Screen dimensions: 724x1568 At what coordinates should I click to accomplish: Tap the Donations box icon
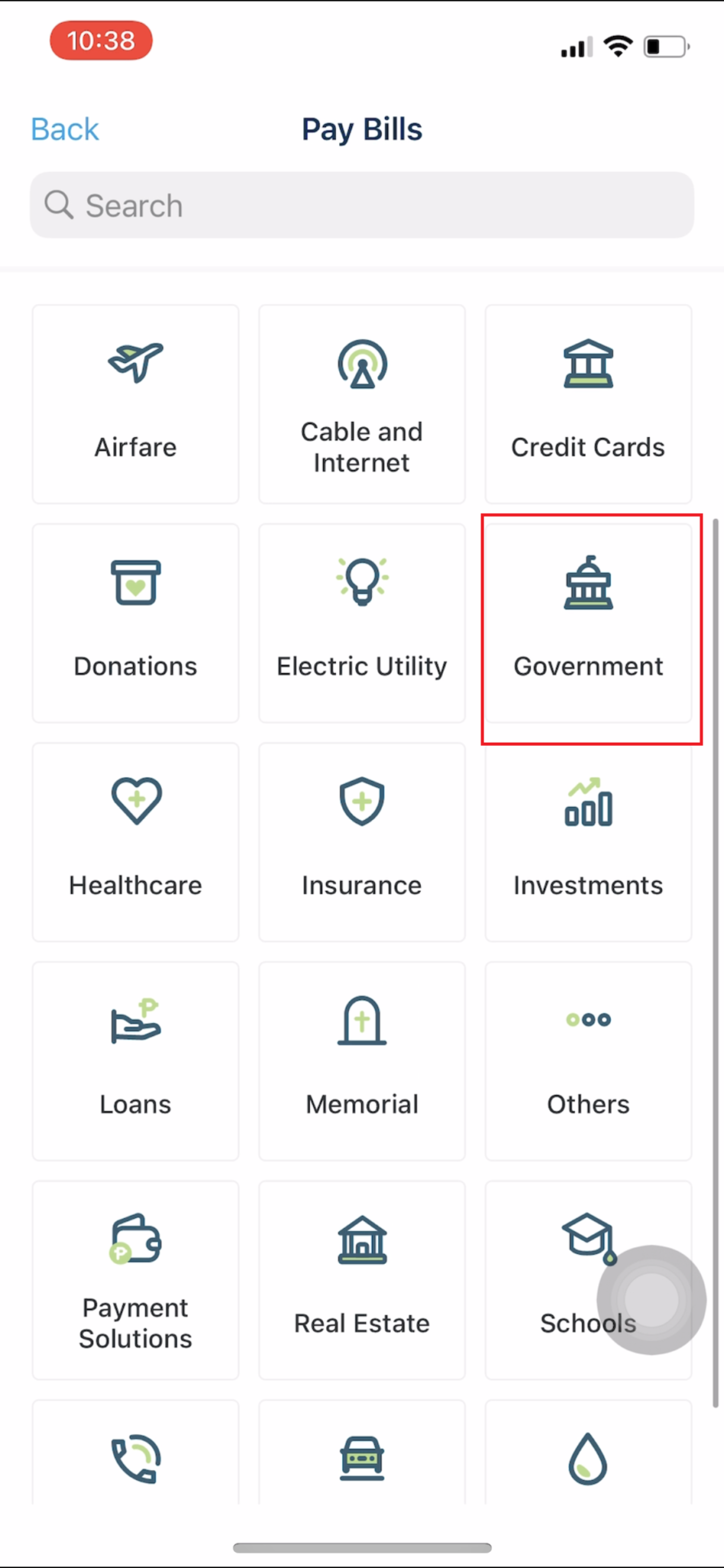(135, 584)
